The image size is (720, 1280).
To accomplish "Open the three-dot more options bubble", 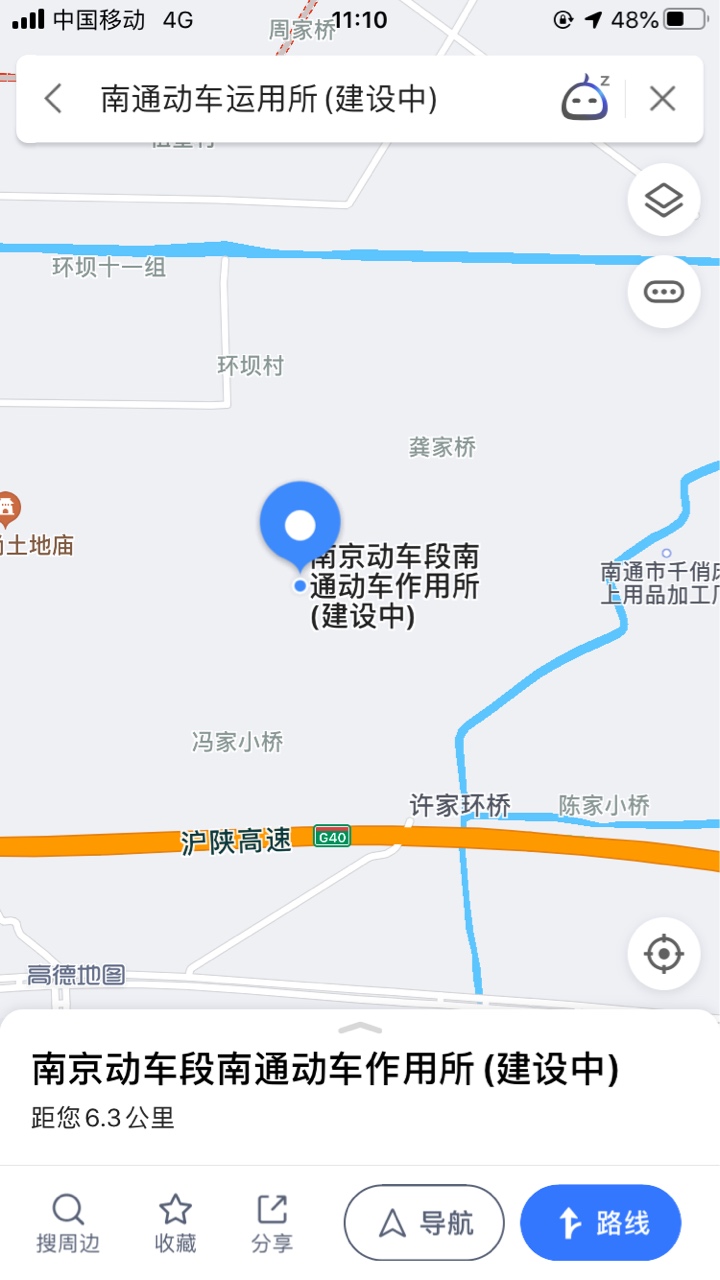I will tap(663, 292).
